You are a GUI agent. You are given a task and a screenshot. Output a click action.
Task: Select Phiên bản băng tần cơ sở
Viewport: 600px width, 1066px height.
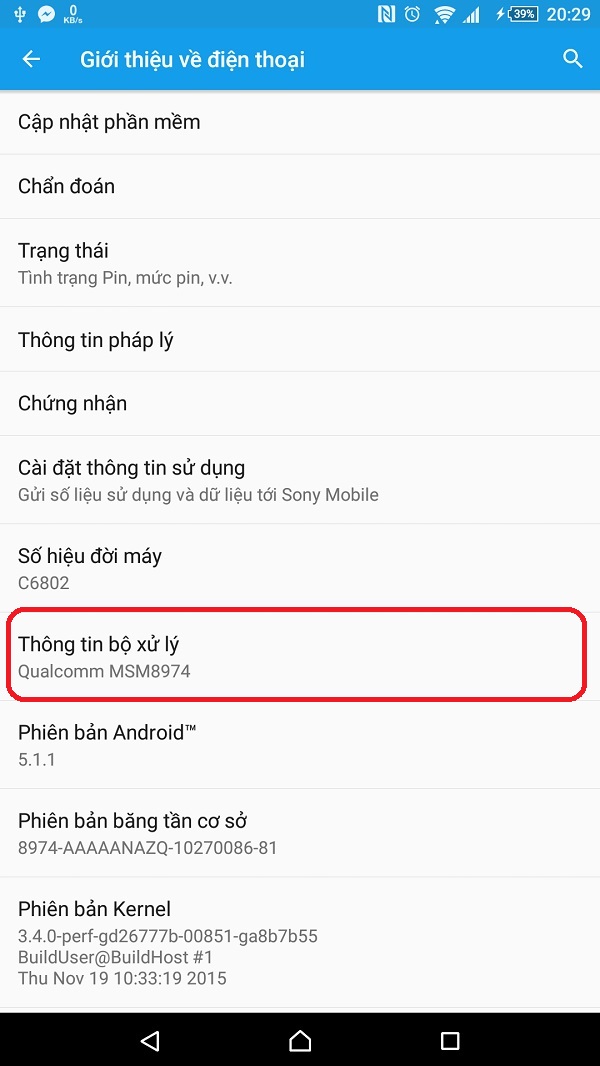click(300, 833)
